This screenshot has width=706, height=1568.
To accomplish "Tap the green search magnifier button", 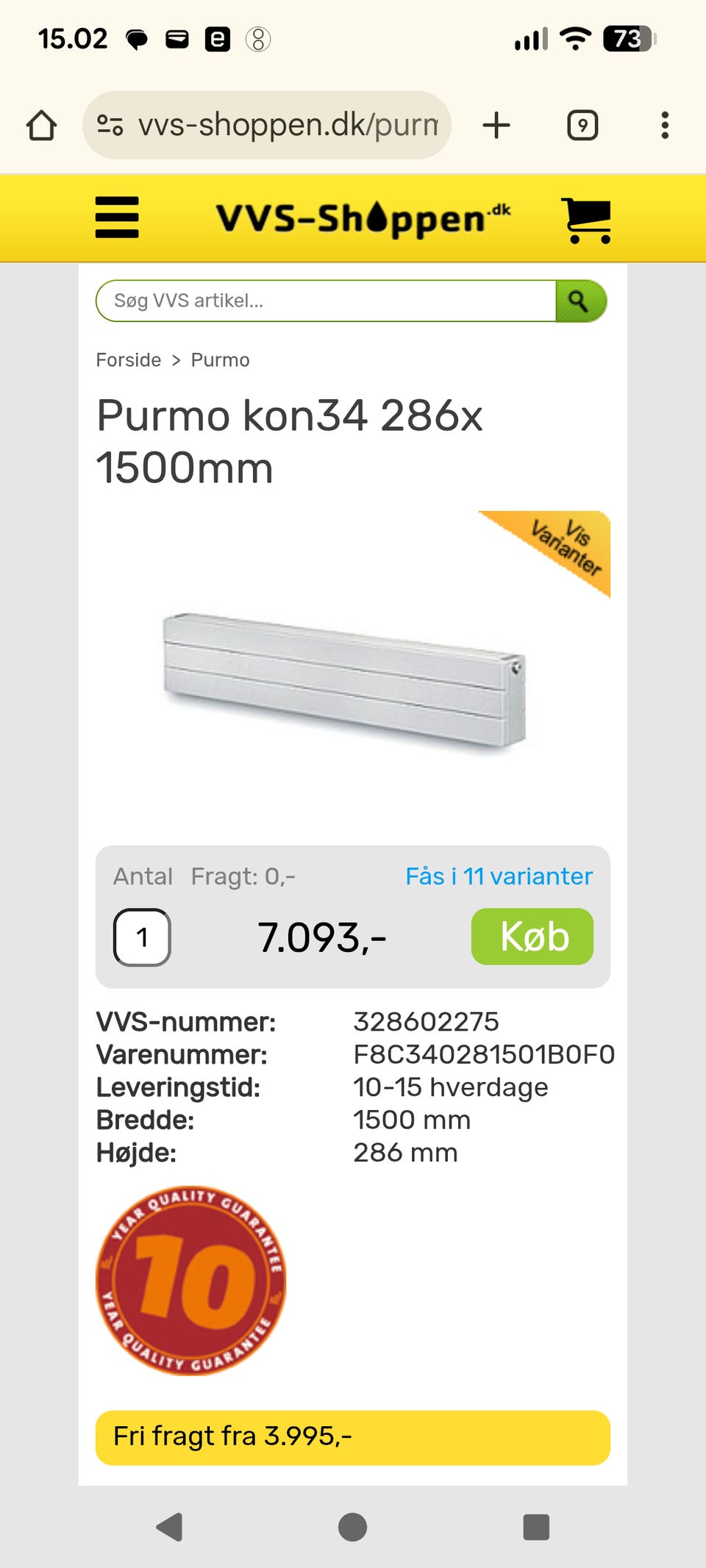I will pos(580,301).
